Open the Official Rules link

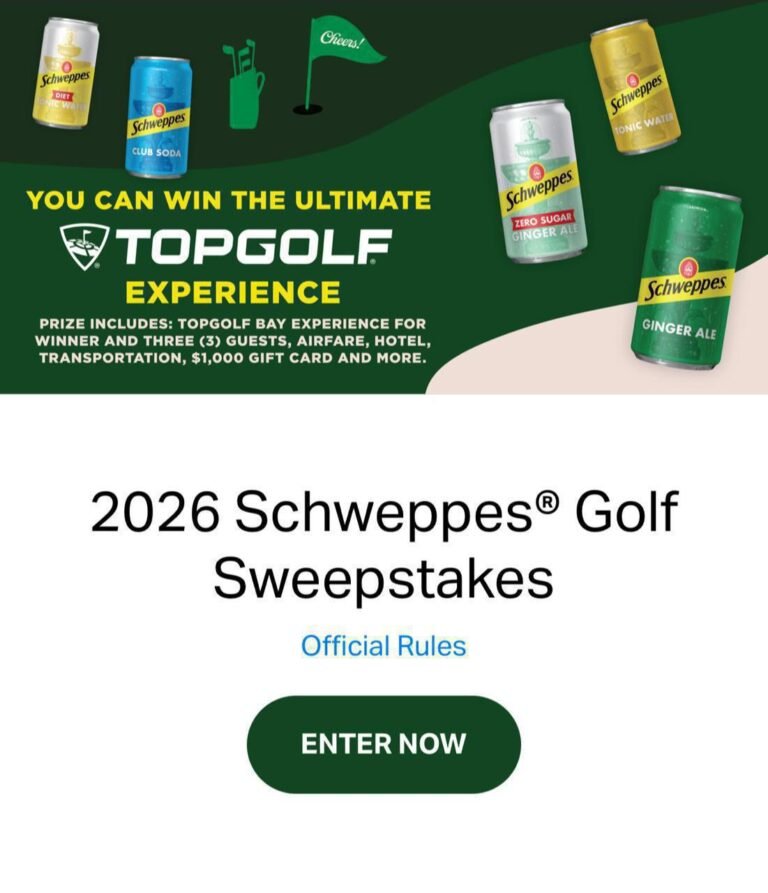click(x=383, y=646)
